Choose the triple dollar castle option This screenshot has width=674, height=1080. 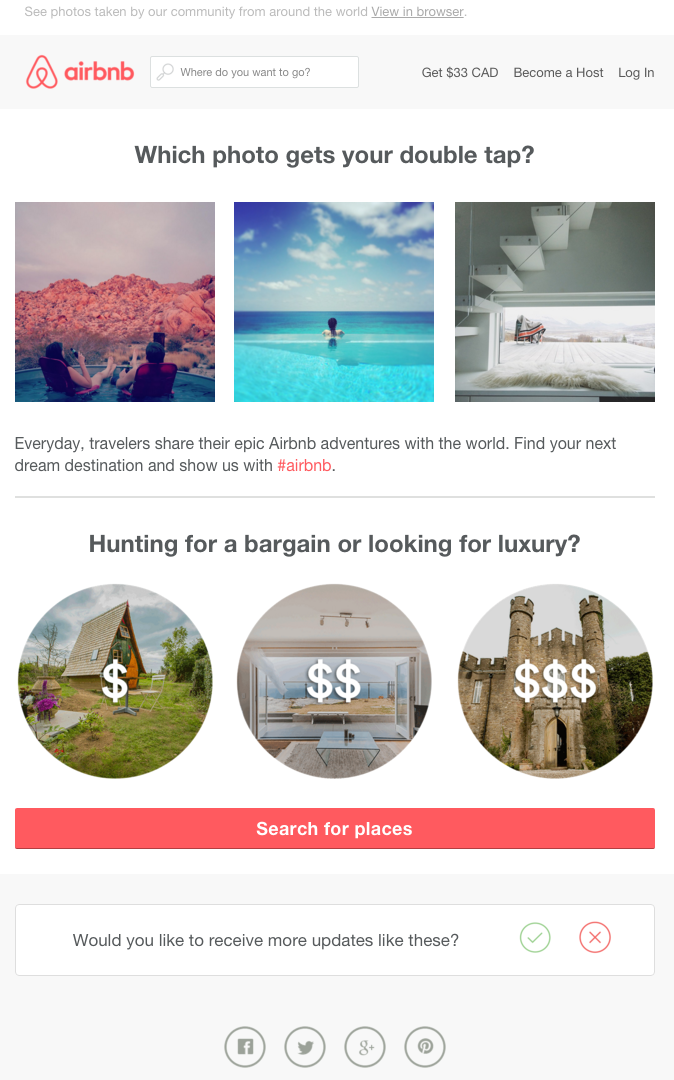click(x=555, y=681)
